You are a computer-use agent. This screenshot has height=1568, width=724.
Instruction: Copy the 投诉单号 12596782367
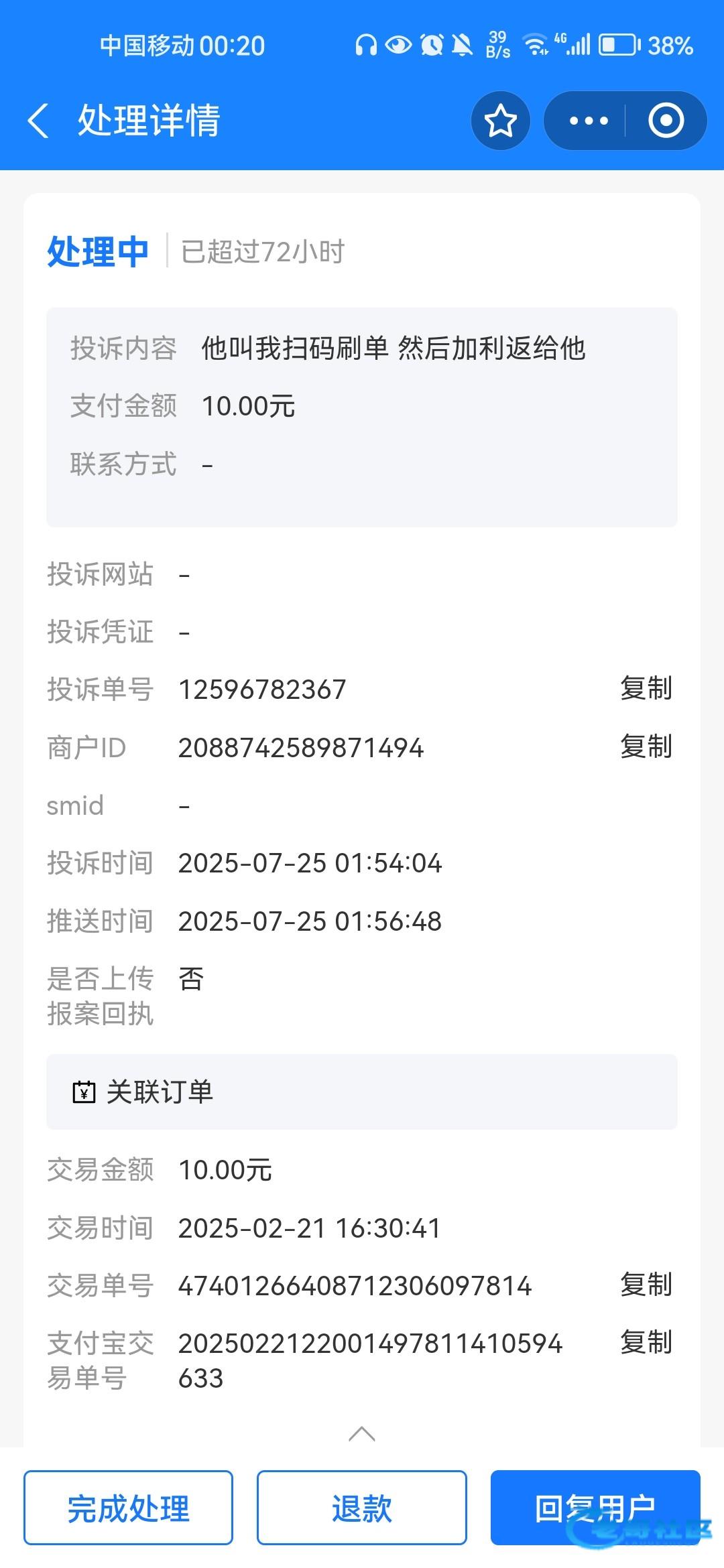(x=646, y=689)
